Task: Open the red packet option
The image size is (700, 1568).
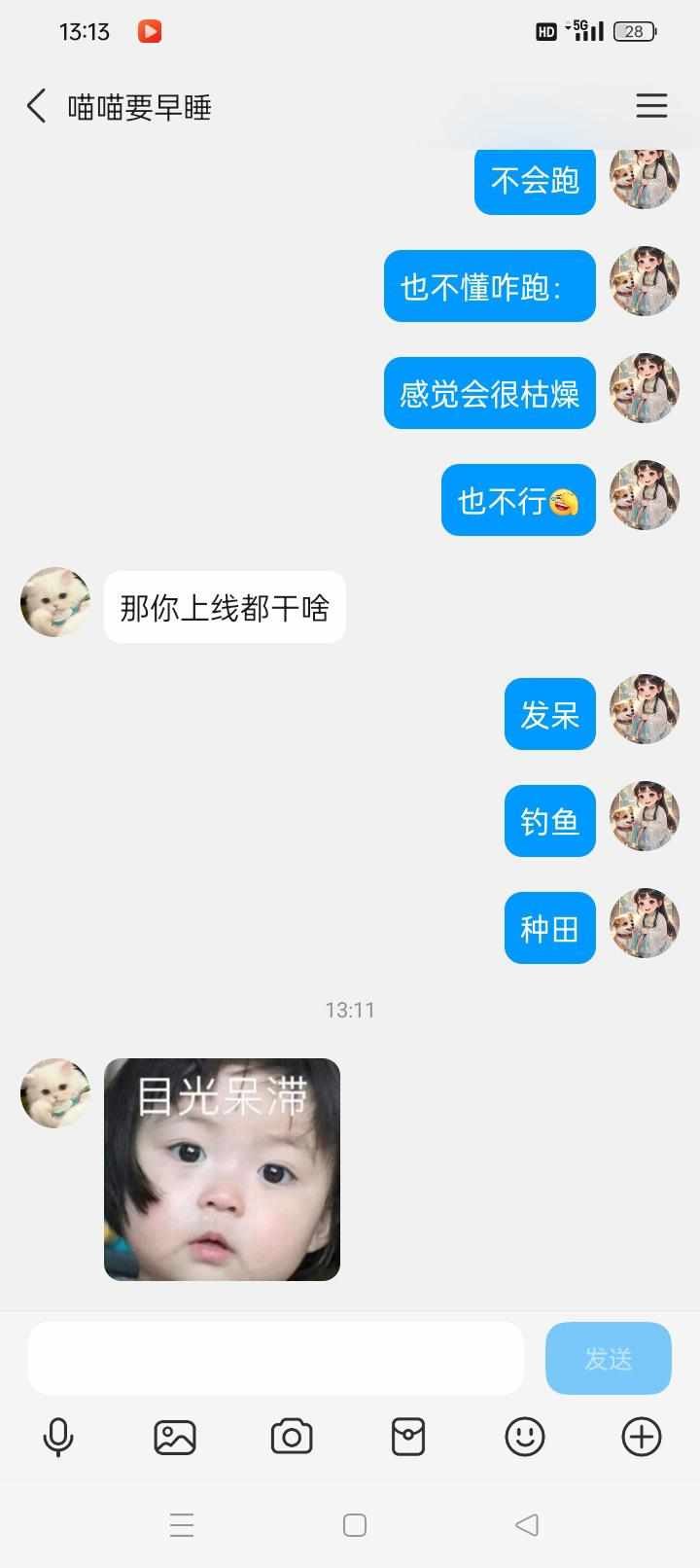Action: [408, 1437]
